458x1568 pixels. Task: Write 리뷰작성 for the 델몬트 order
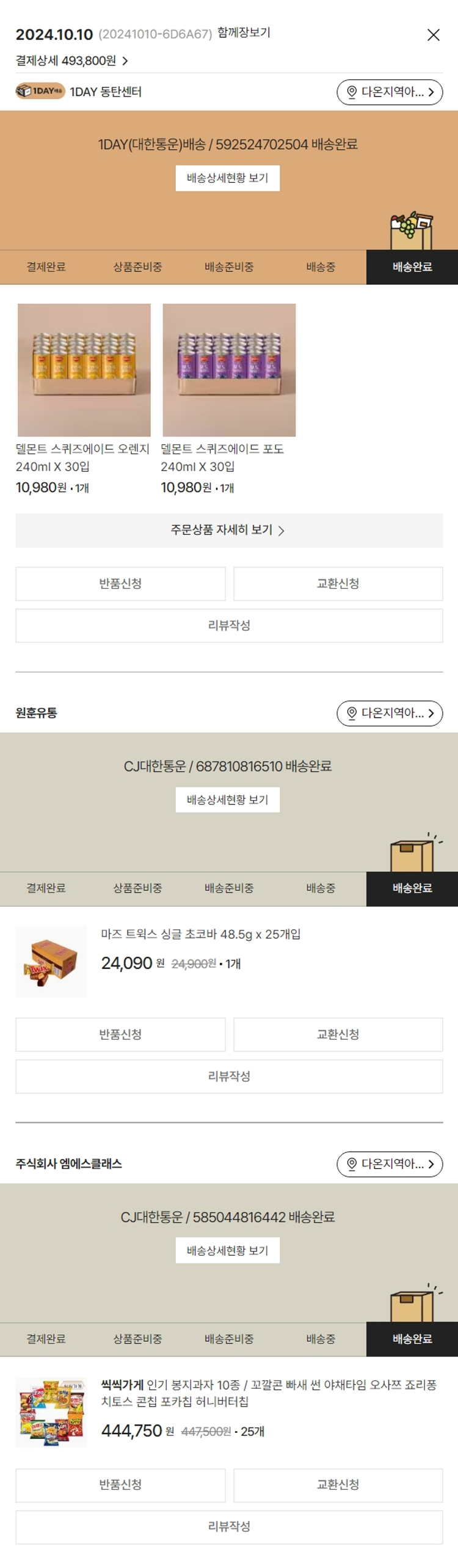click(228, 625)
